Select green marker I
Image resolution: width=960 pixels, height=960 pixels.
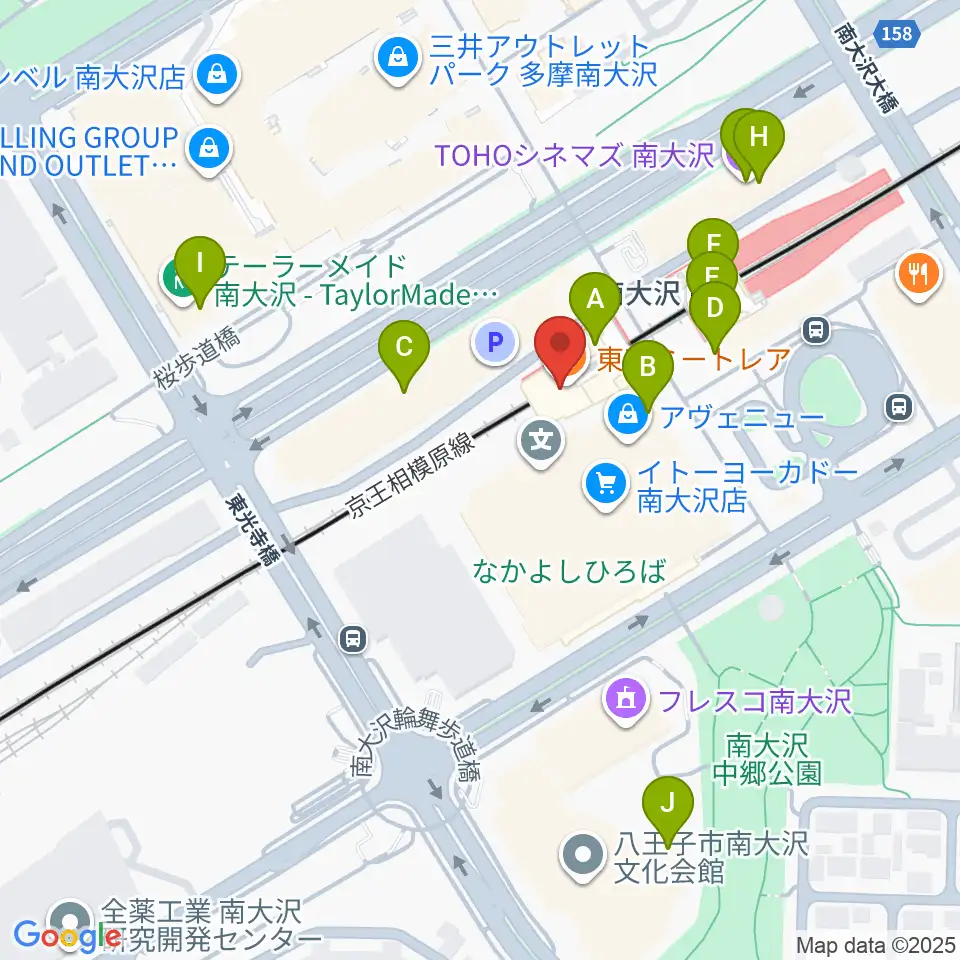(x=200, y=270)
